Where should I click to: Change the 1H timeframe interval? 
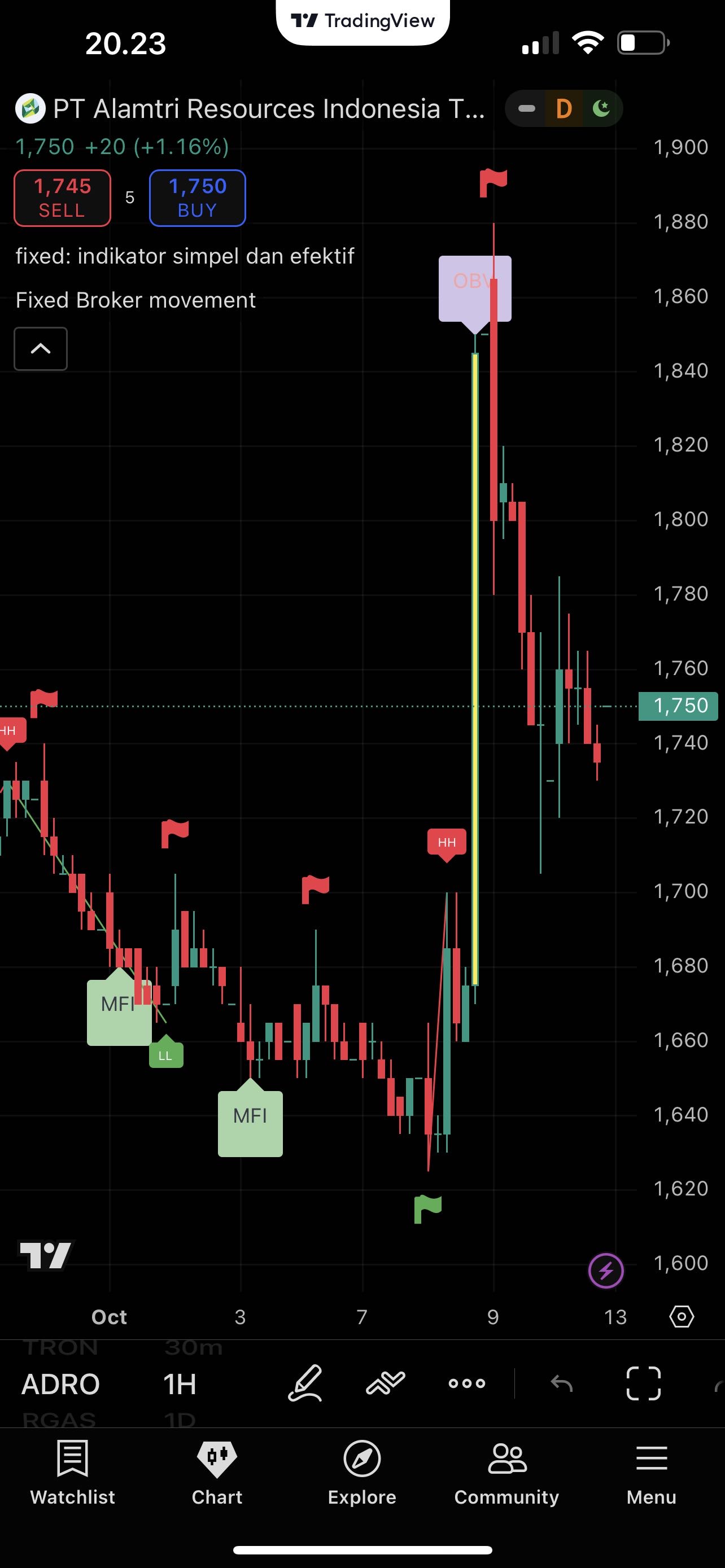click(x=180, y=1384)
